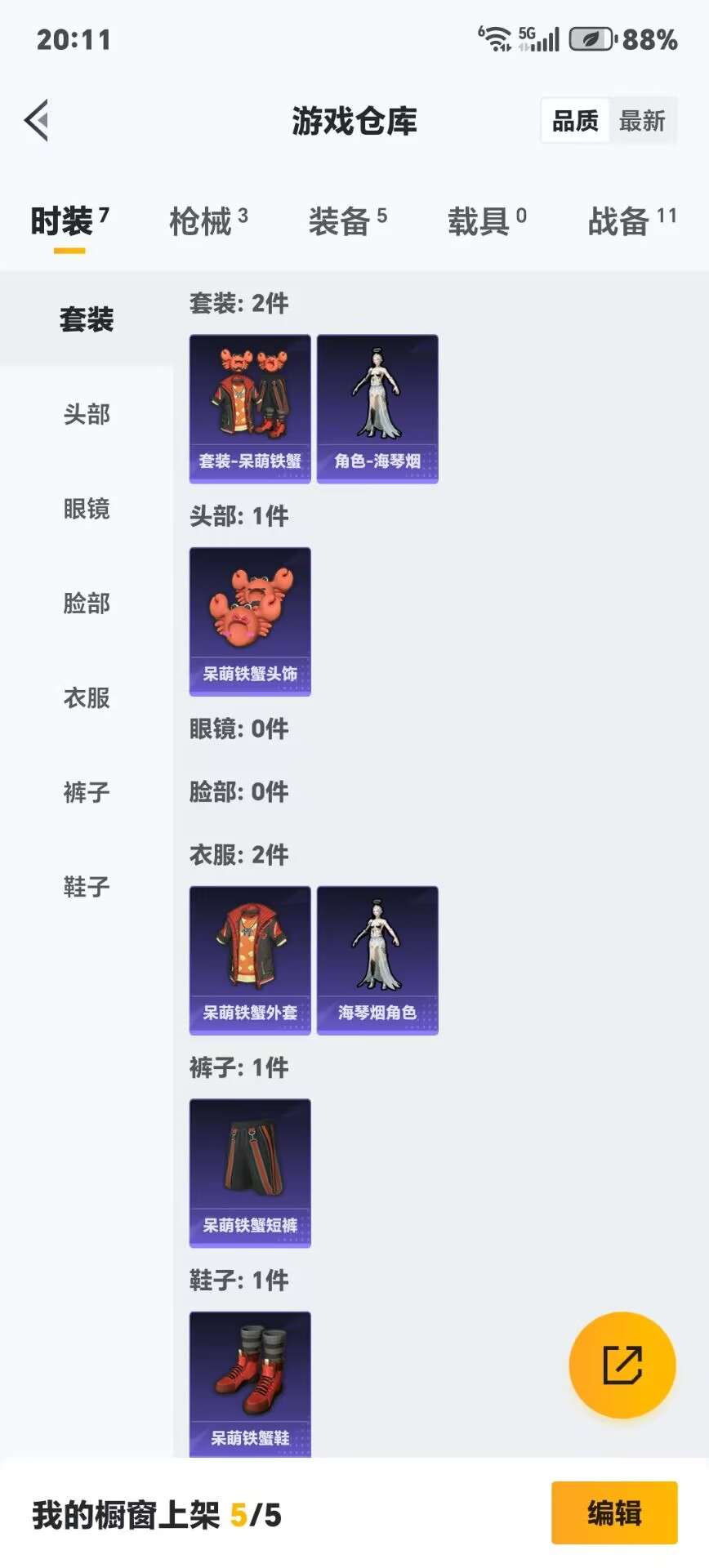This screenshot has height=1568, width=709.
Task: Open the 角色-海琴烟 character item
Action: tap(378, 399)
